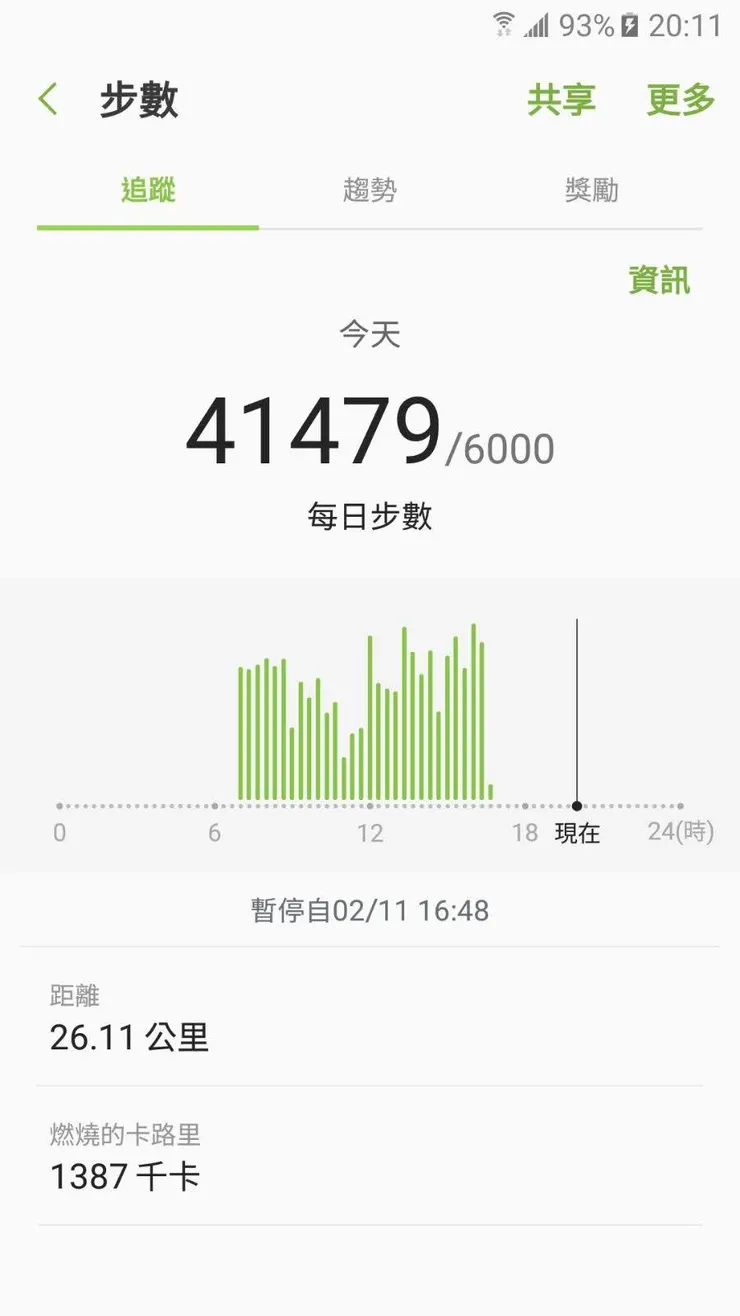Toggle the tracker pause state from 02/11

point(370,910)
